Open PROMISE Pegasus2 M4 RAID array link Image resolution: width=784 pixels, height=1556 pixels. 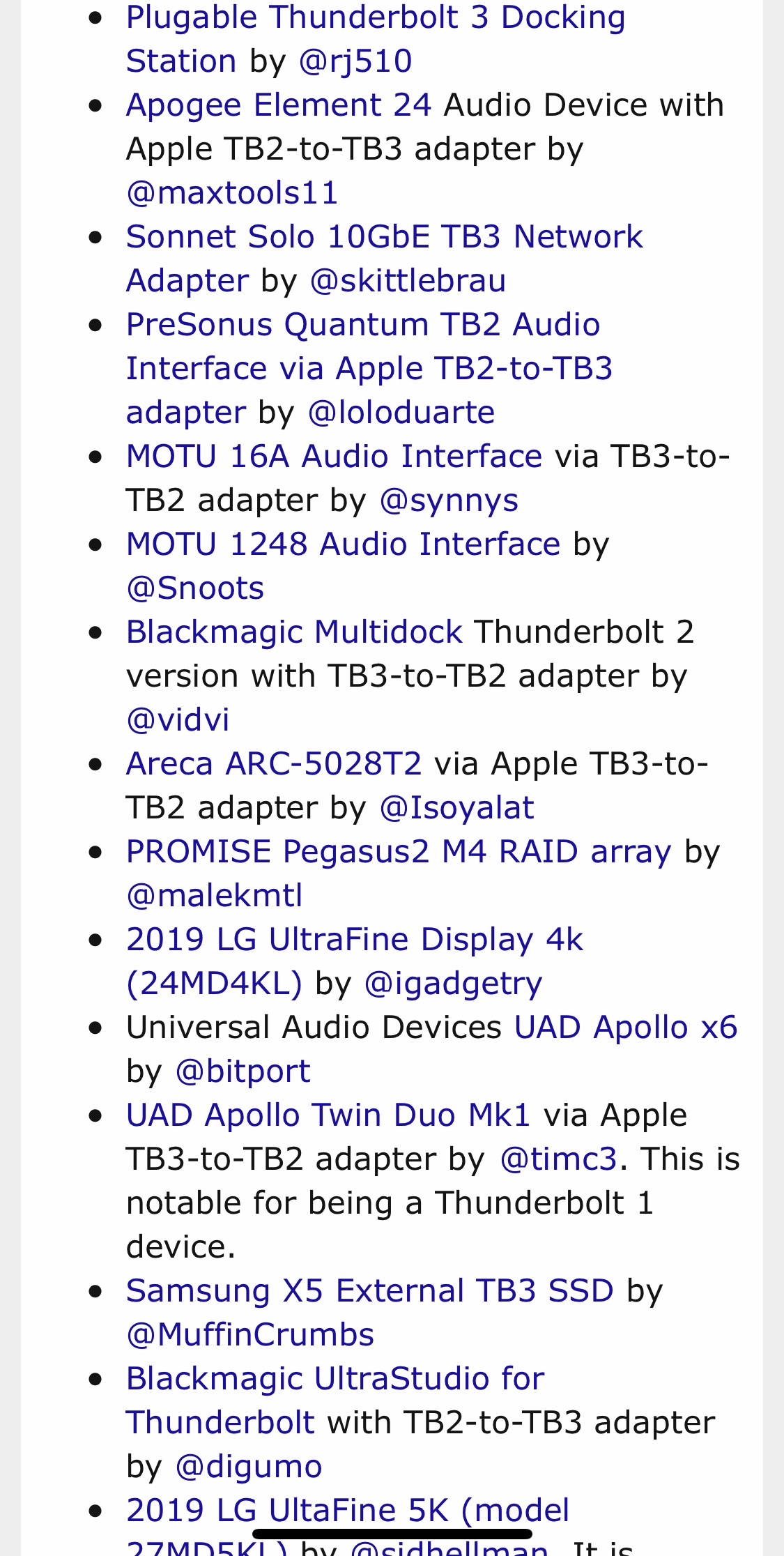(399, 852)
